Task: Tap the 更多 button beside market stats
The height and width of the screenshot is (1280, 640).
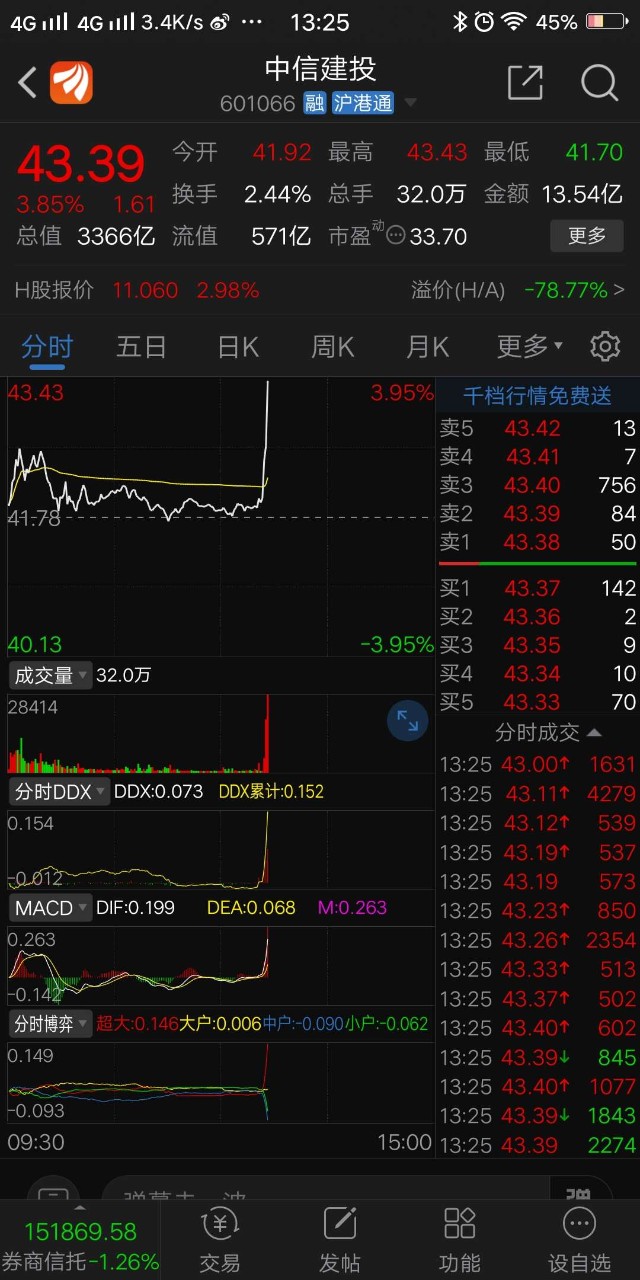Action: click(x=587, y=236)
